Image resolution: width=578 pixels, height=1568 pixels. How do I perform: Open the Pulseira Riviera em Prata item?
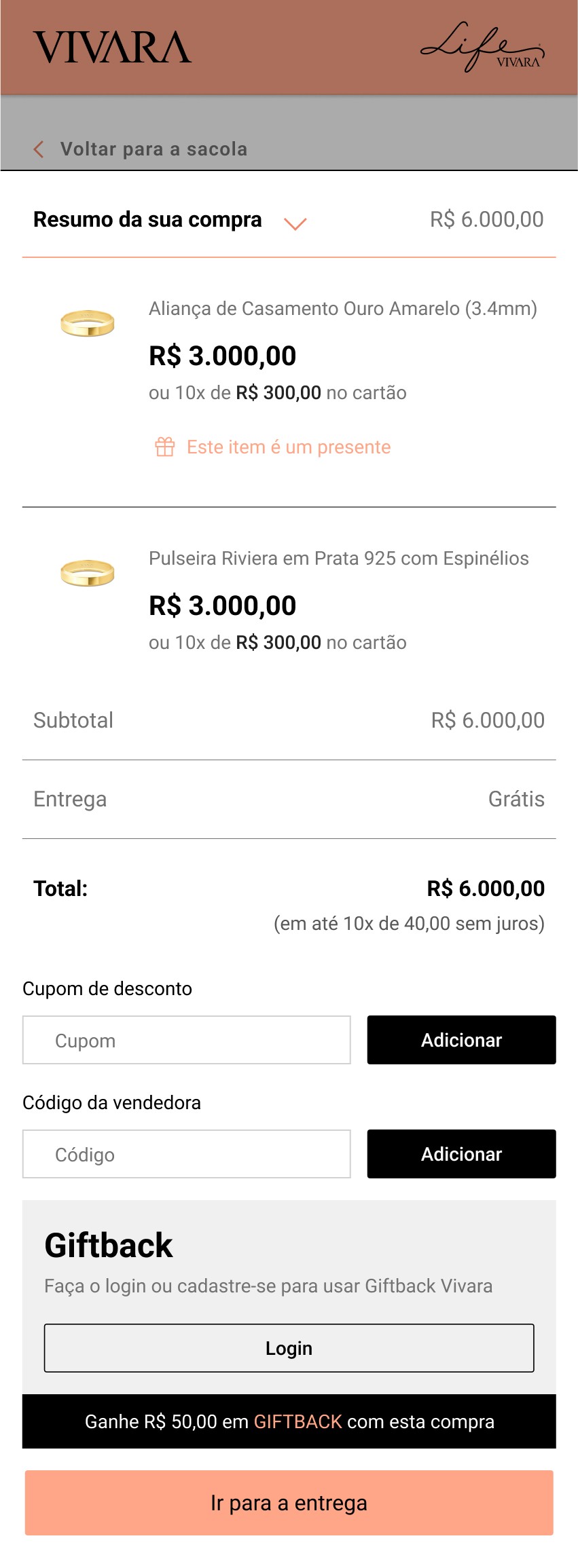pos(338,559)
